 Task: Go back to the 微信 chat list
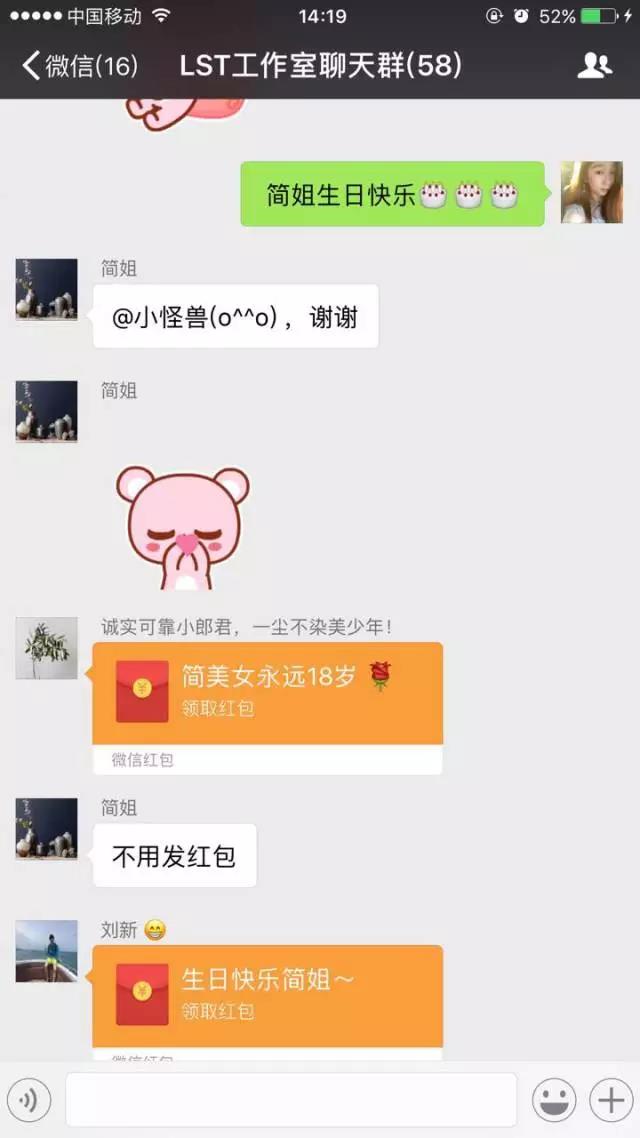coord(78,66)
